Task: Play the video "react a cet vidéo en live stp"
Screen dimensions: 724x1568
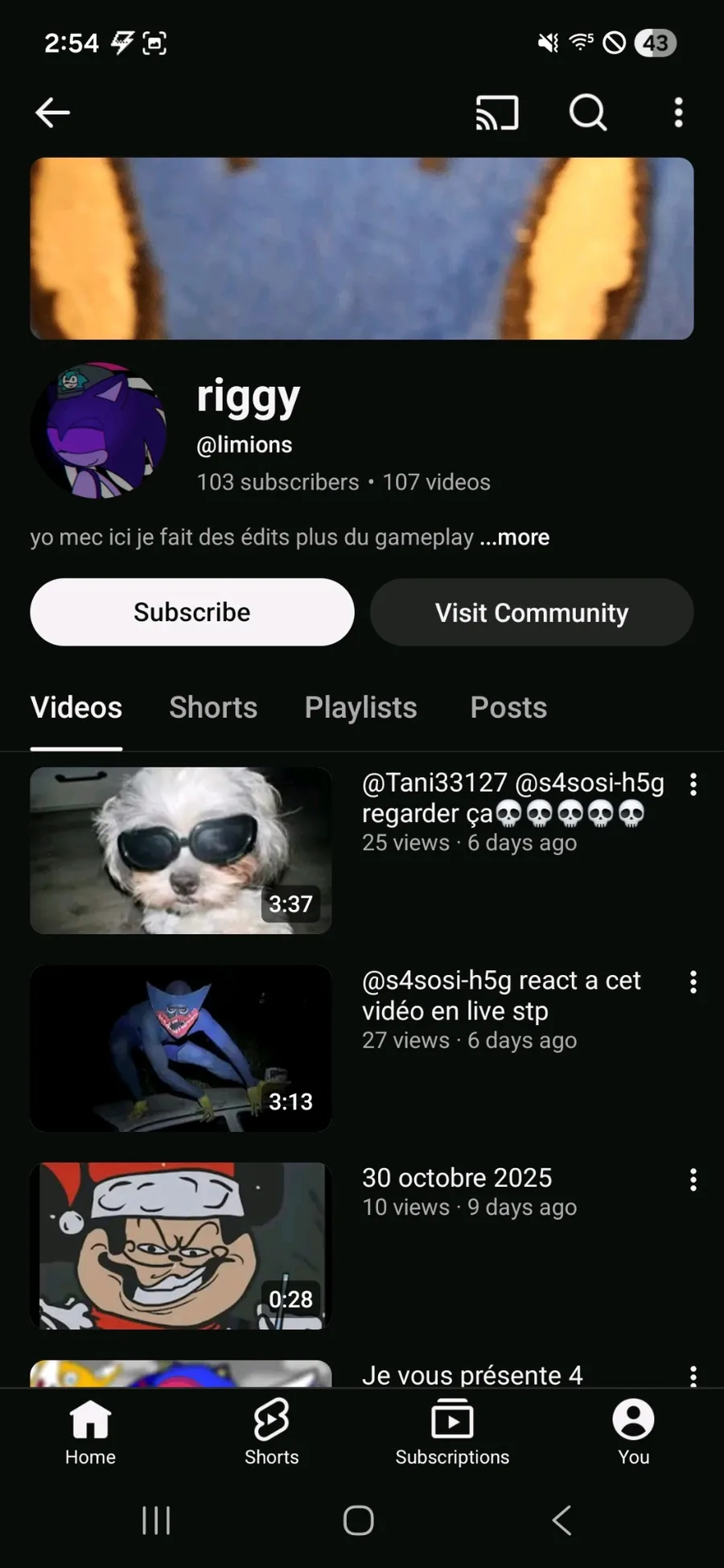Action: [181, 1048]
